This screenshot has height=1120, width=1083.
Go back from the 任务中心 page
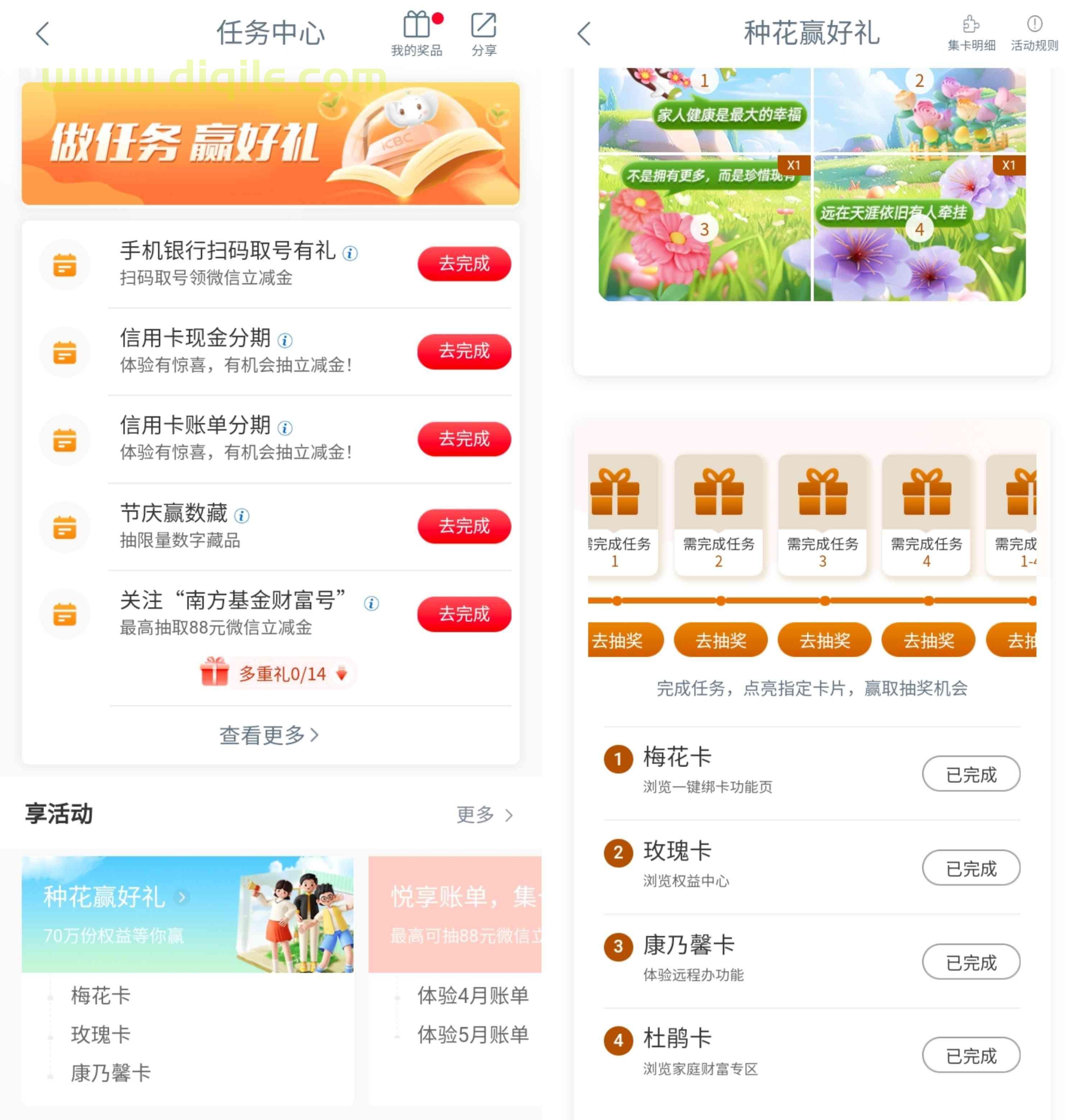[x=43, y=33]
